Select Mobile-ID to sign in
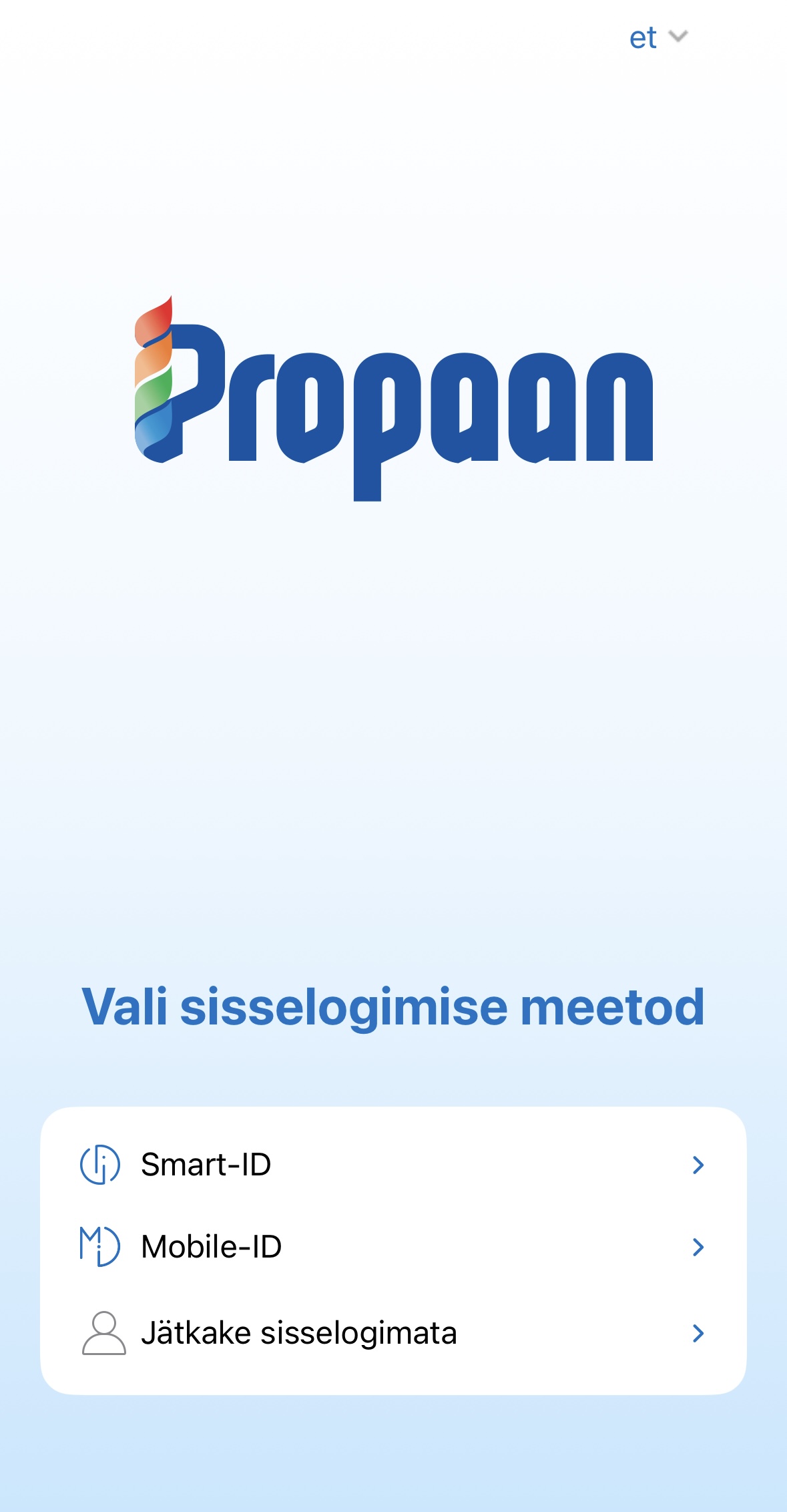The height and width of the screenshot is (1512, 787). [392, 1247]
